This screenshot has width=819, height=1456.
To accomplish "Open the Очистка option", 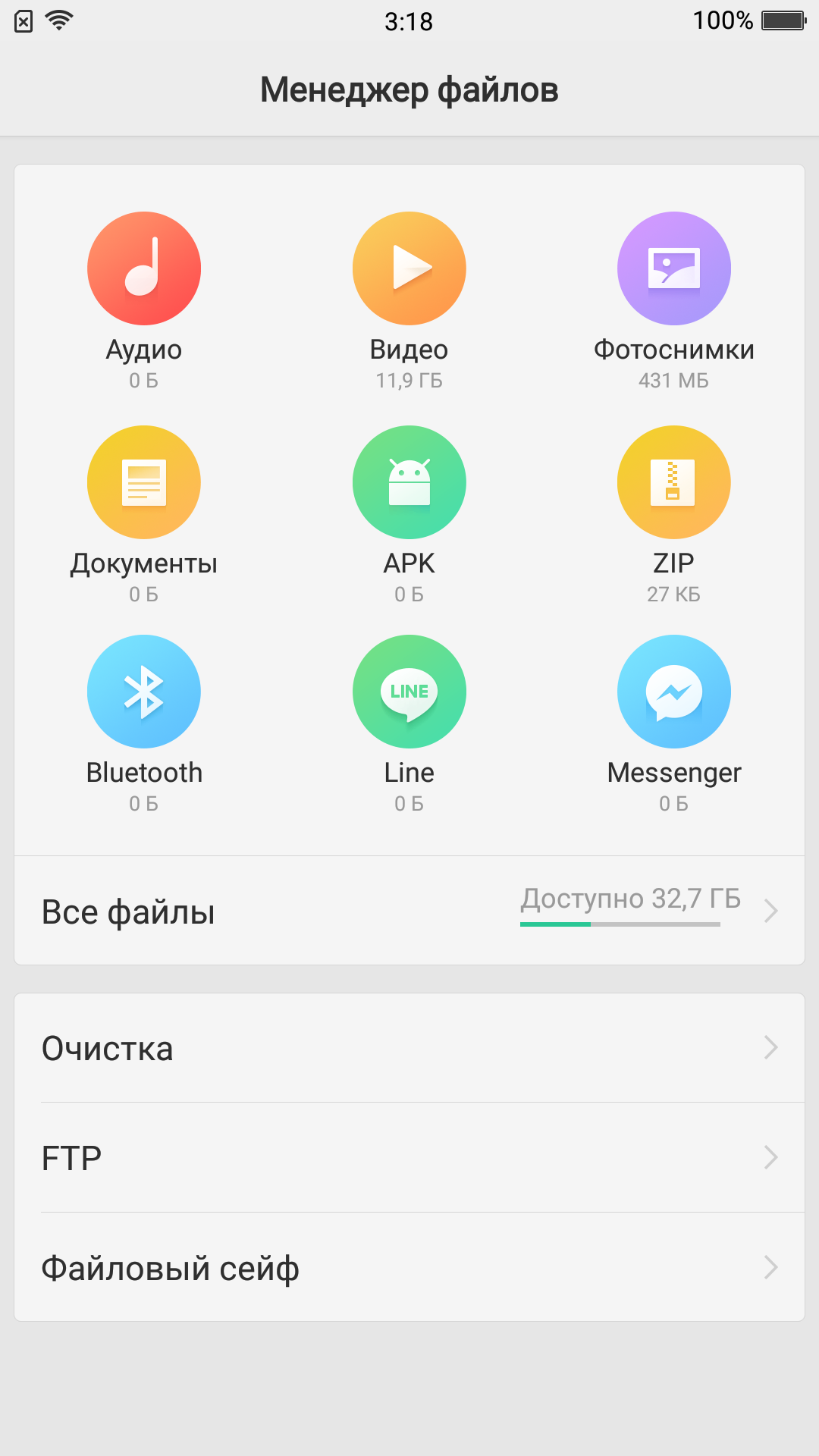I will [x=409, y=1048].
